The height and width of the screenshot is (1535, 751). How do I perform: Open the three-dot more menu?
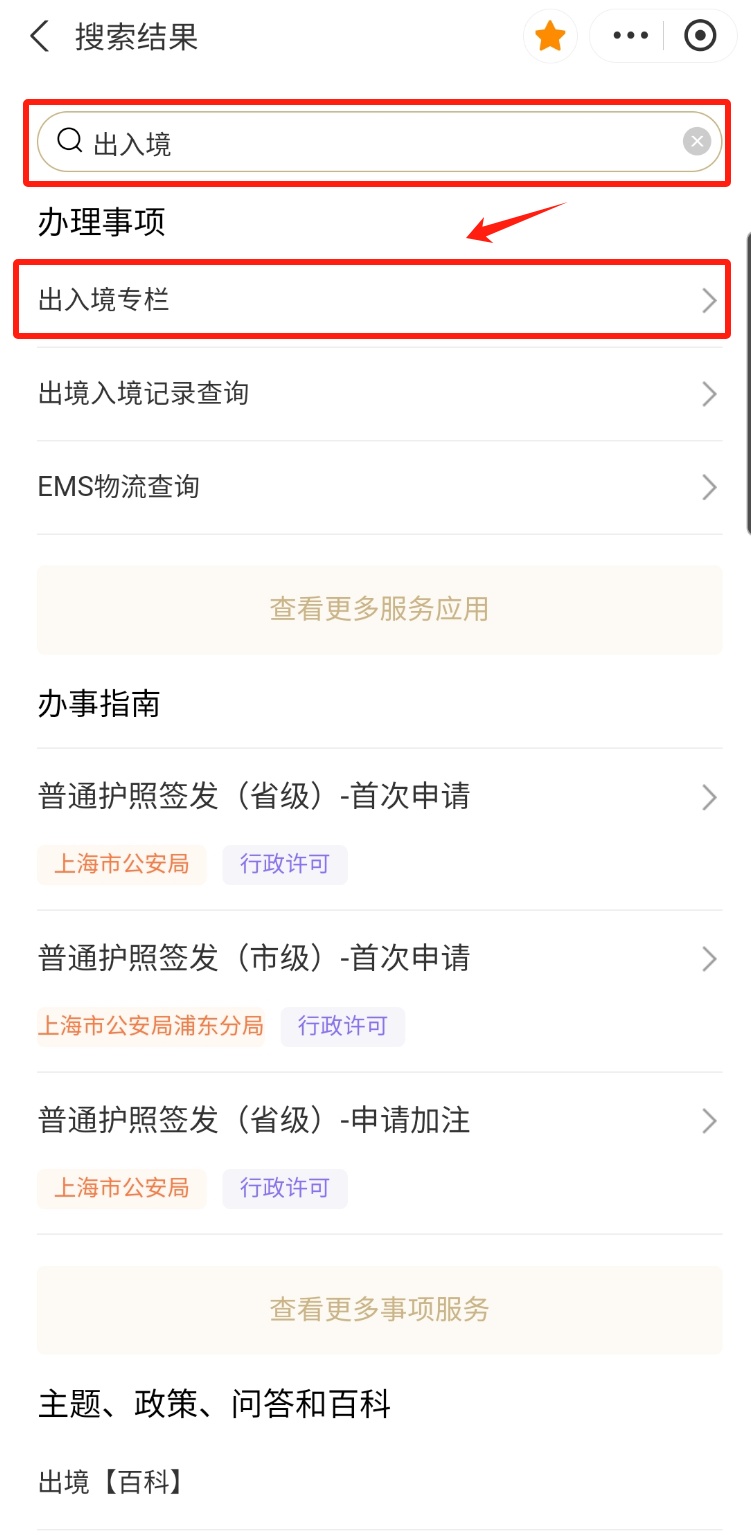tap(630, 37)
